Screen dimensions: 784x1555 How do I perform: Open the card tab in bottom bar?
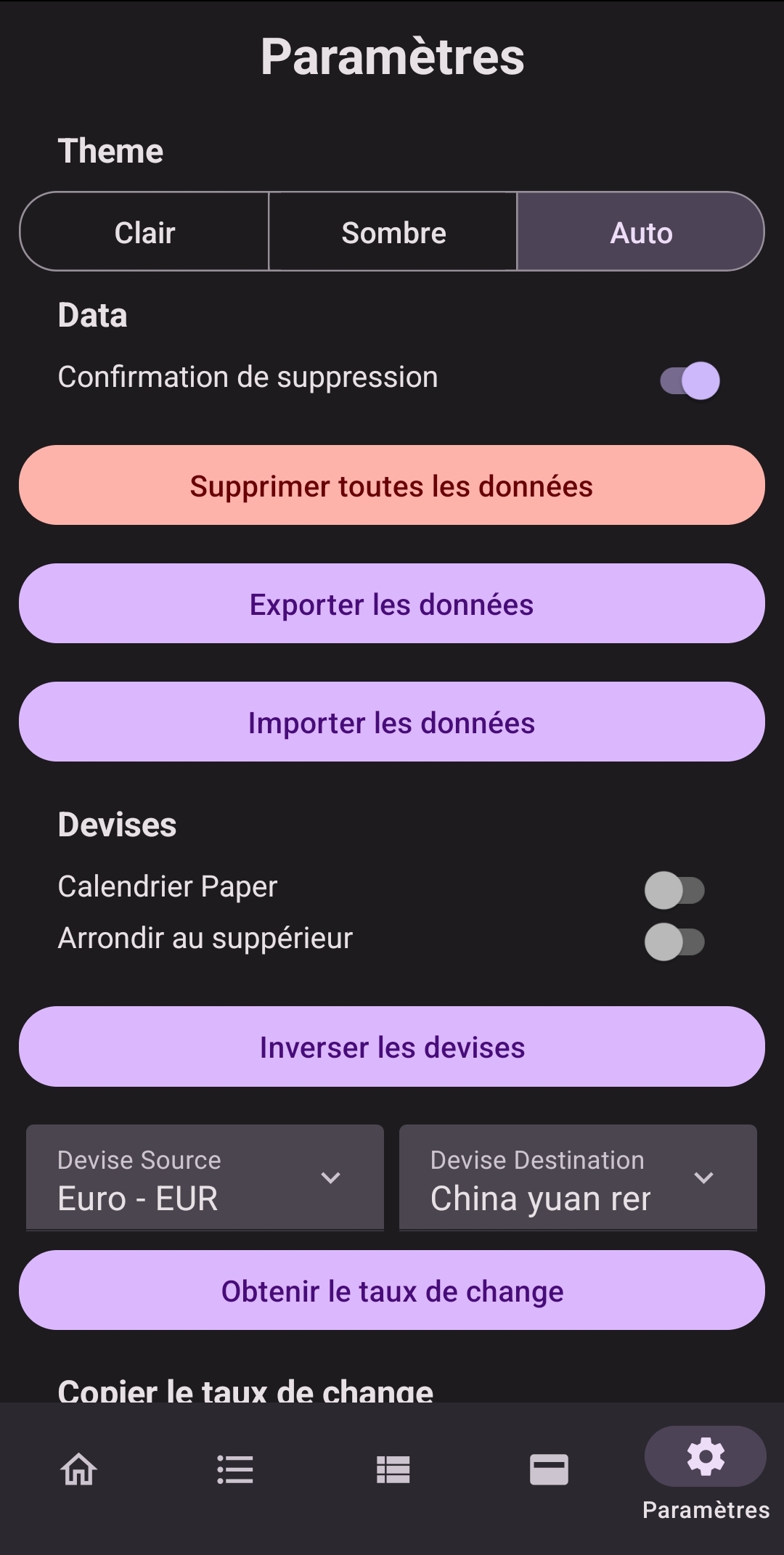(x=550, y=1470)
